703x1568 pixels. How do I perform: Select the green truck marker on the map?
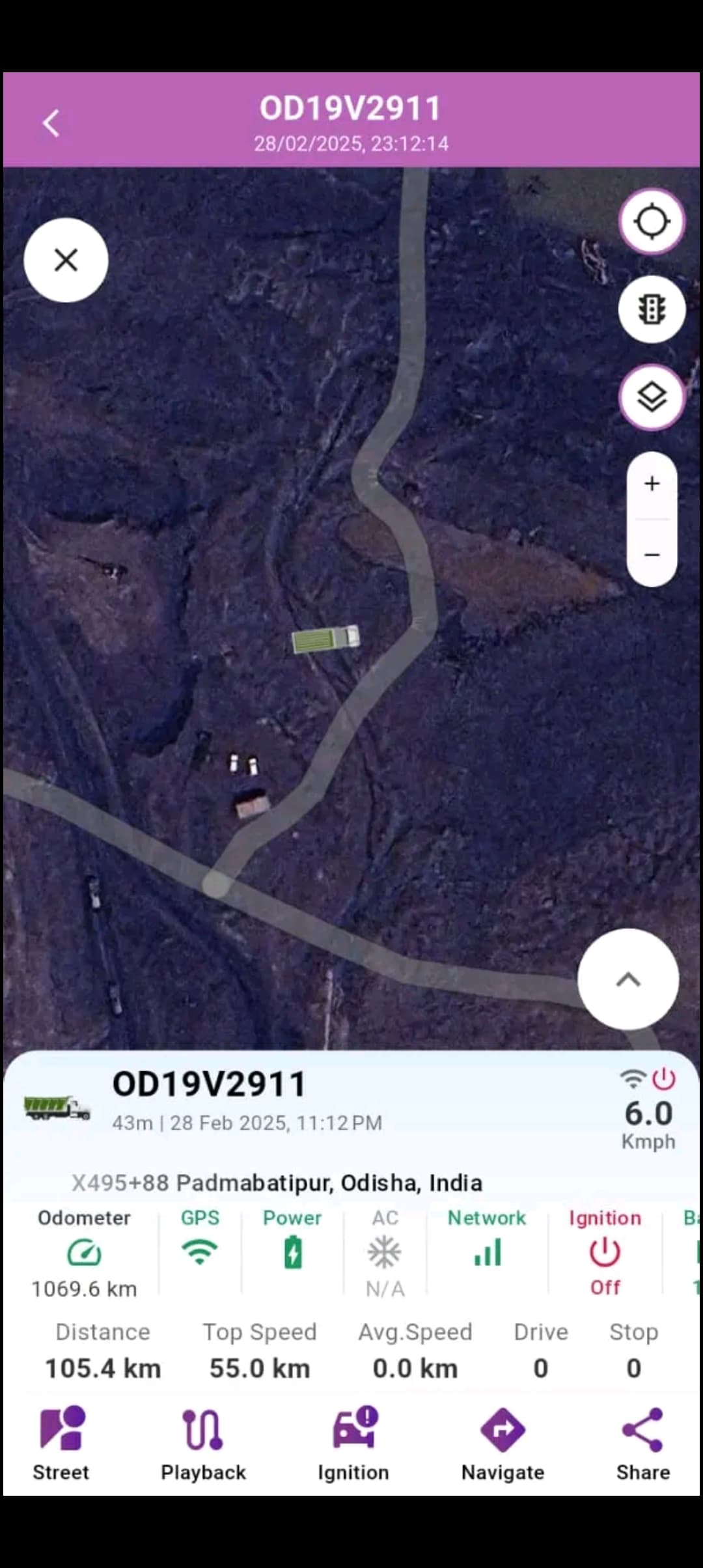[x=325, y=639]
